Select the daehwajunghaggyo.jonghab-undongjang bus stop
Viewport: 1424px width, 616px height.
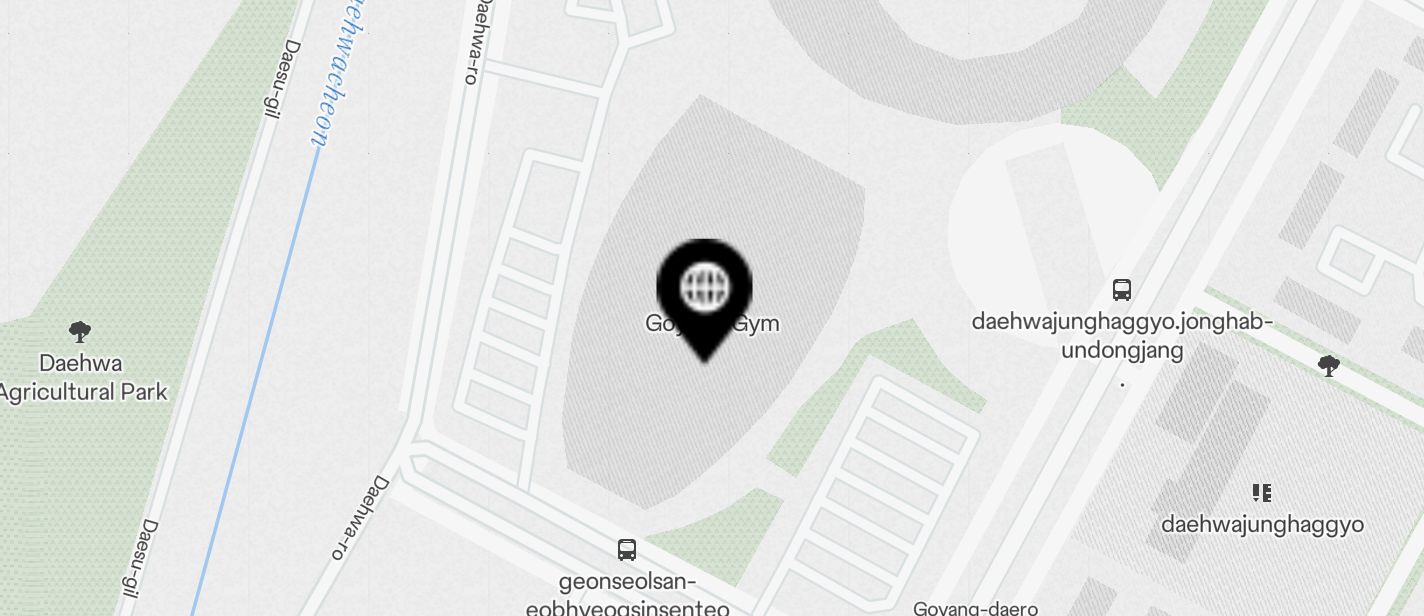click(x=1122, y=291)
